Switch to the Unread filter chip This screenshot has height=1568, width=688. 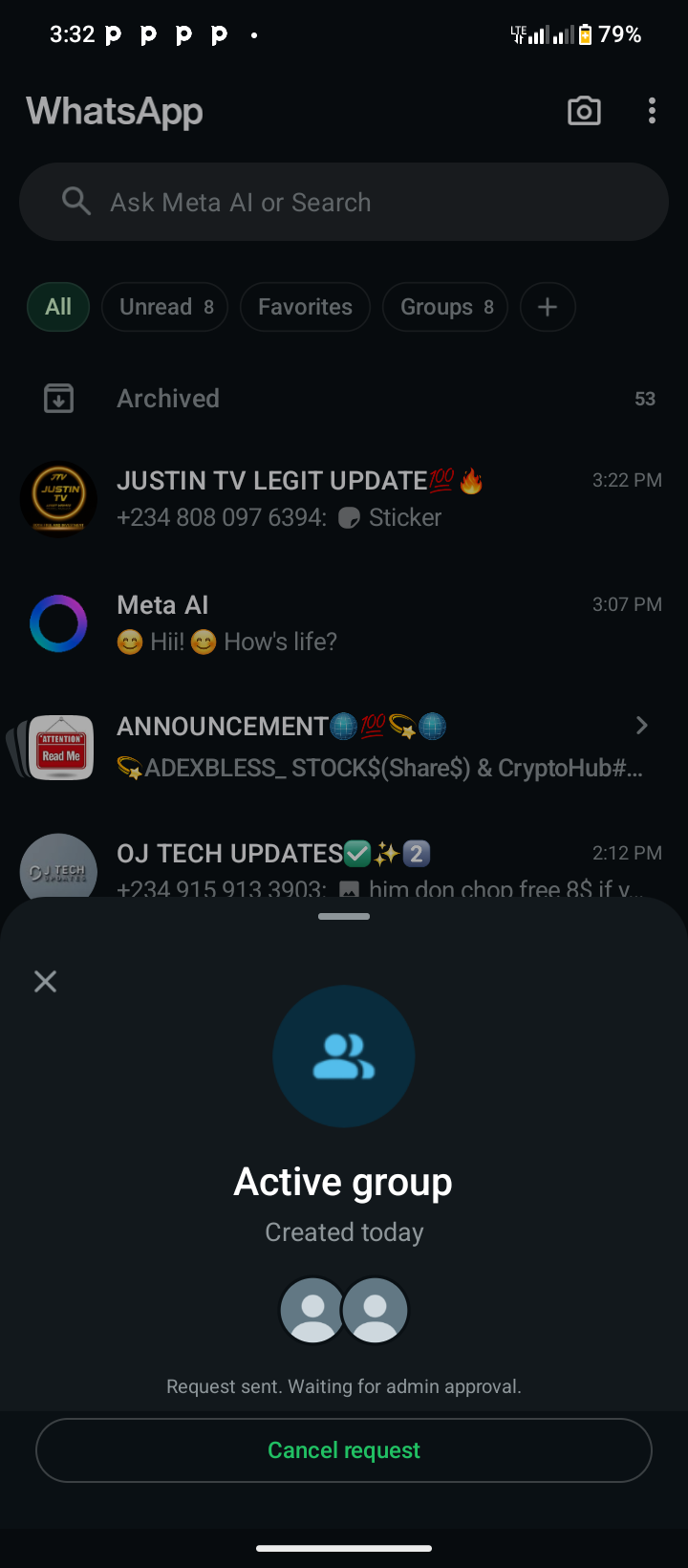[x=164, y=307]
